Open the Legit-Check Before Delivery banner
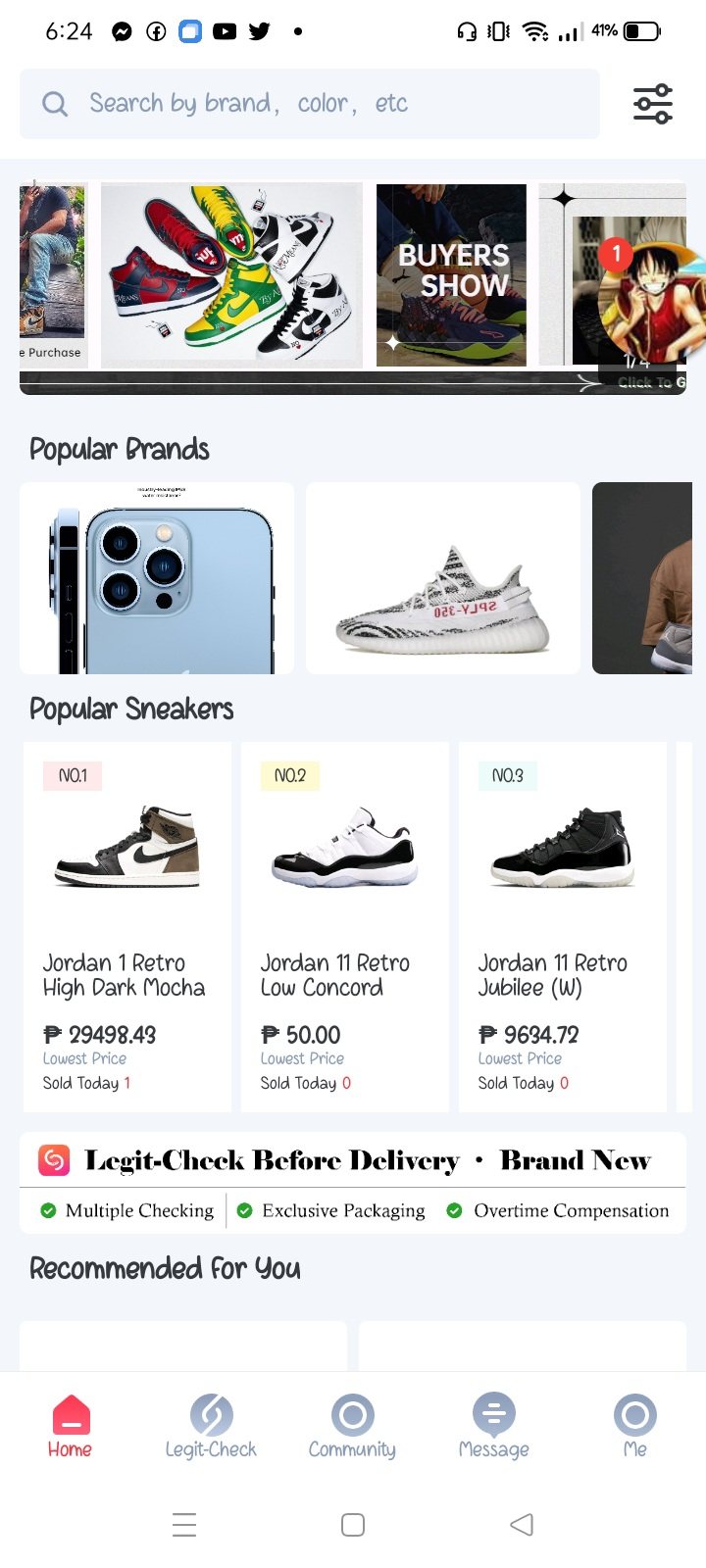 pos(353,1182)
